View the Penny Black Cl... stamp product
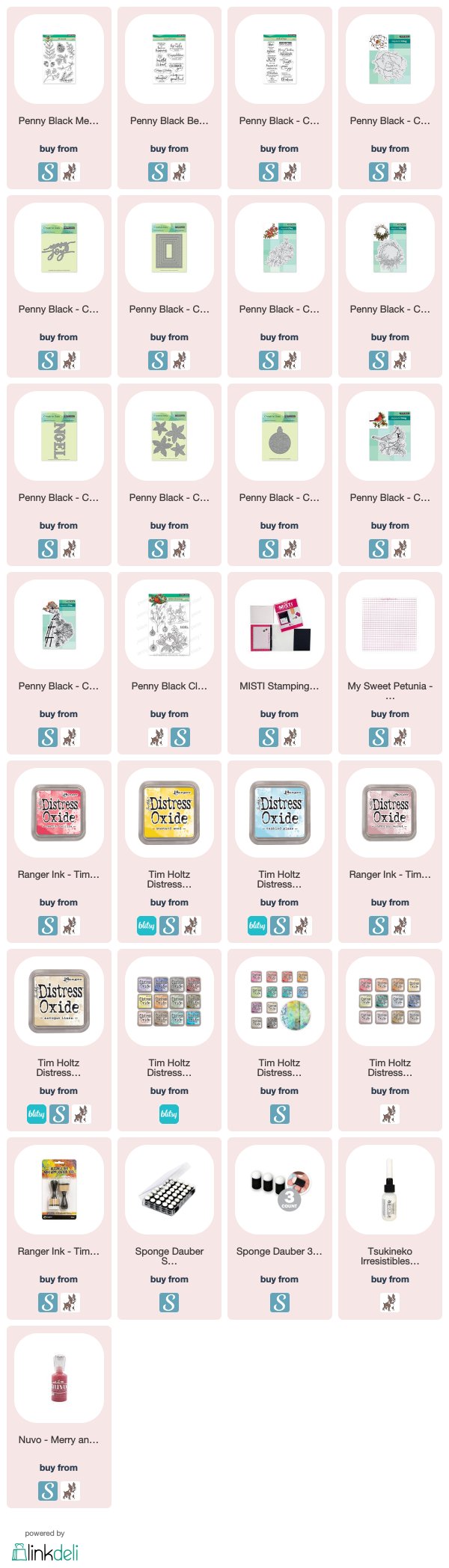 169,625
